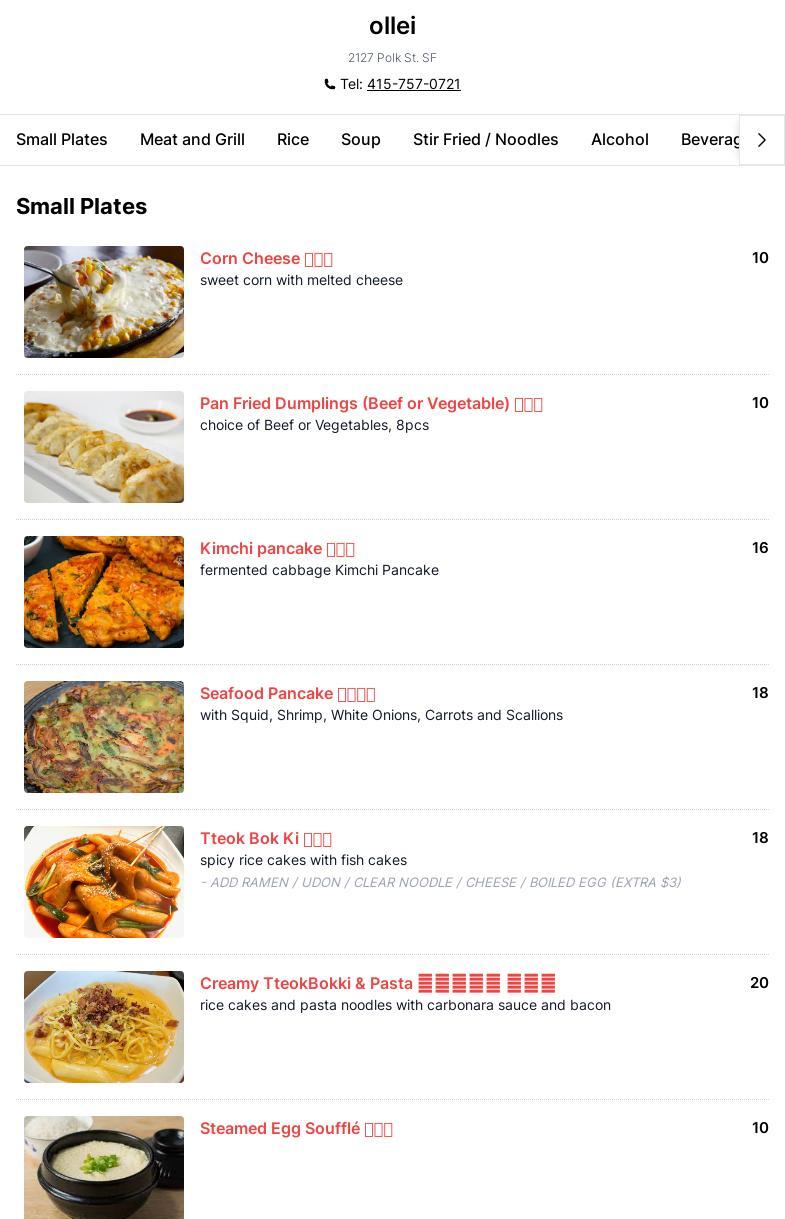Open the Tteok Bok Ki item
This screenshot has height=1219, width=785.
pos(265,838)
